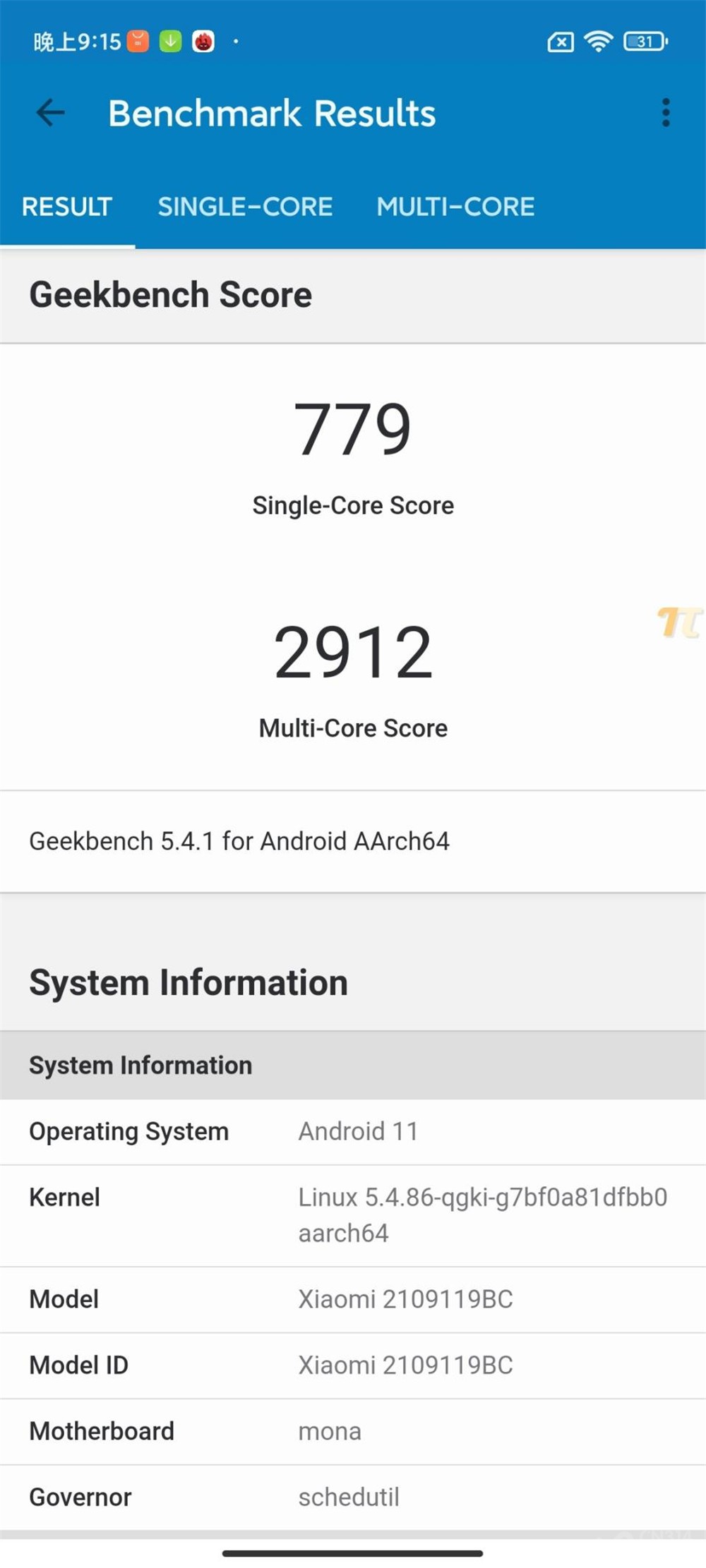Switch to the MULTI-CORE tab
Screen dimensions: 706x1568
(x=455, y=207)
